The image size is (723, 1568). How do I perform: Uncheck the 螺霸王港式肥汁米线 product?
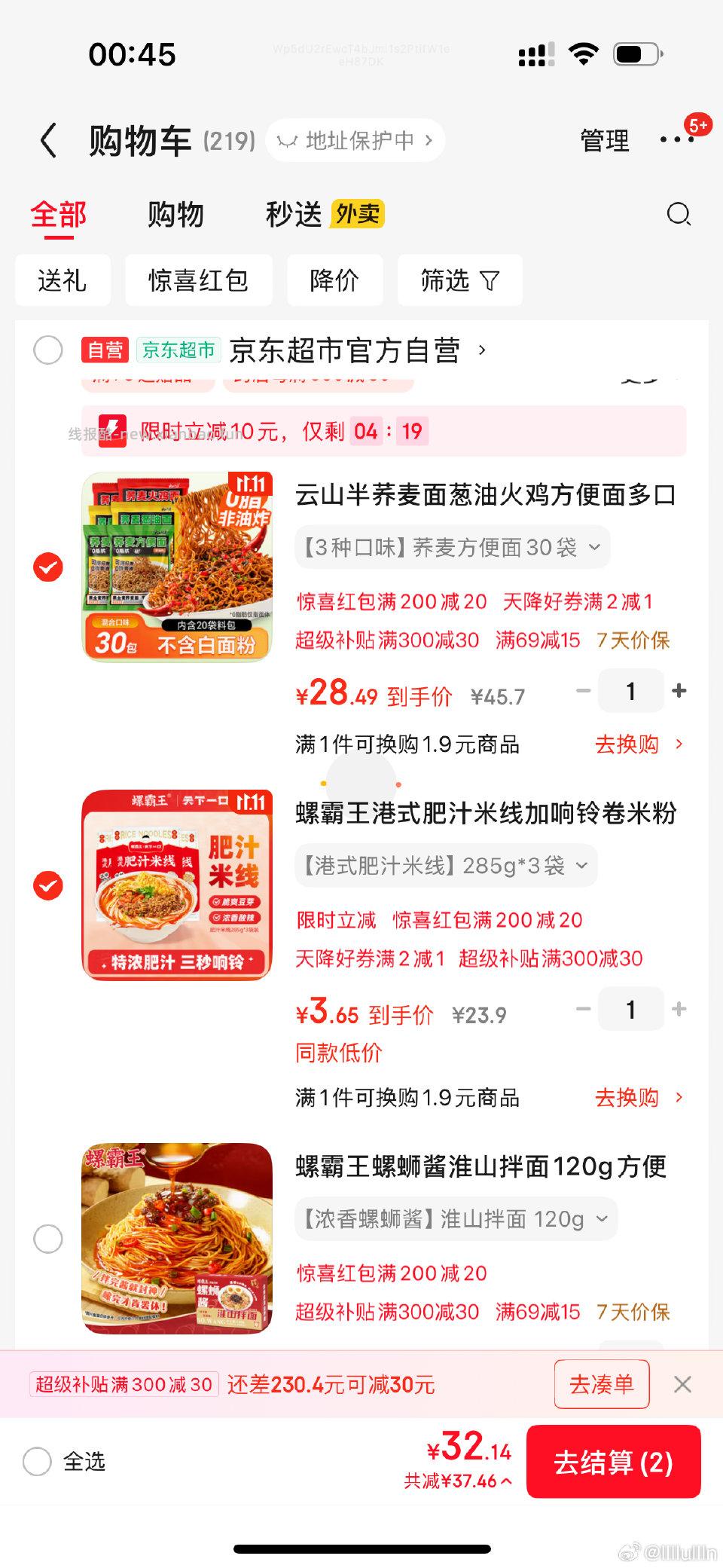pos(47,886)
